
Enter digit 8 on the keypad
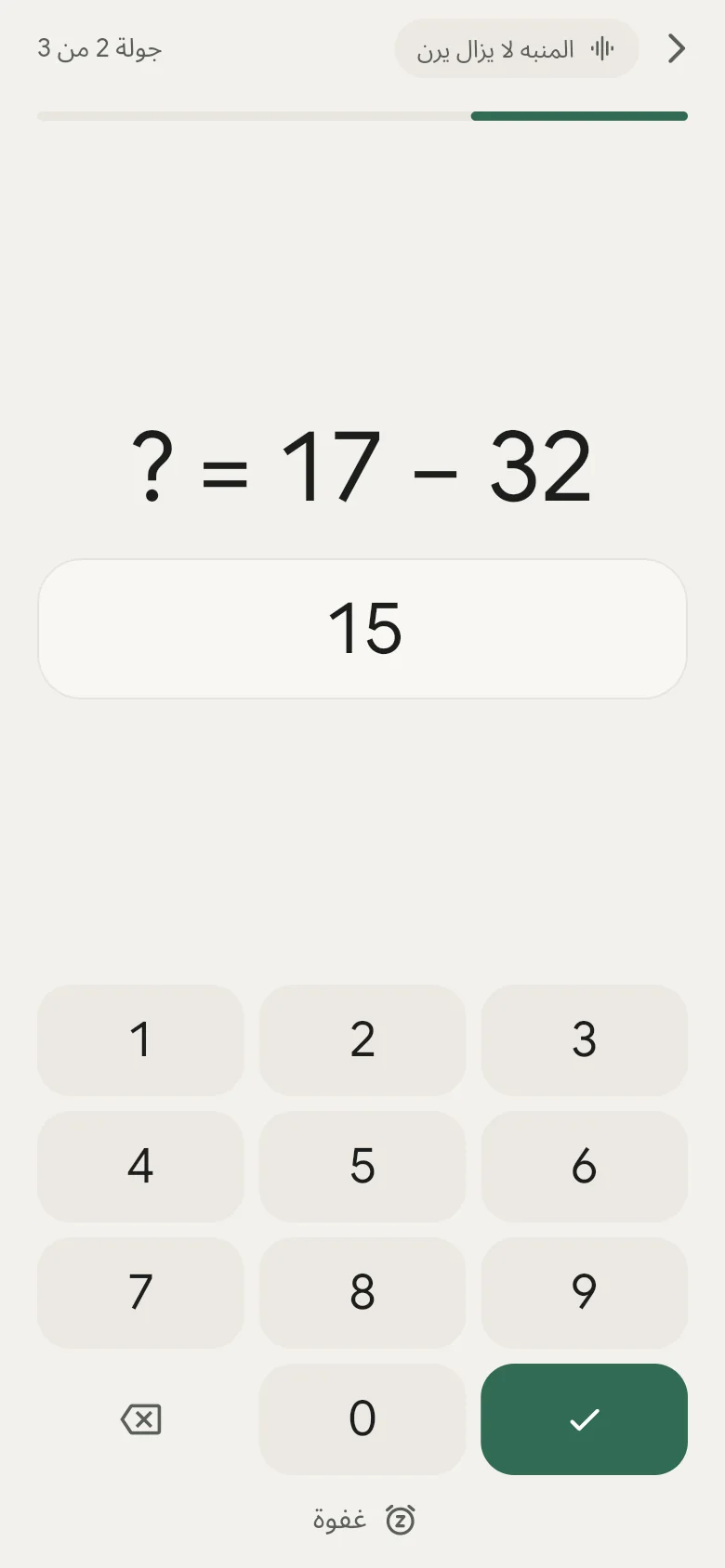click(x=362, y=1293)
